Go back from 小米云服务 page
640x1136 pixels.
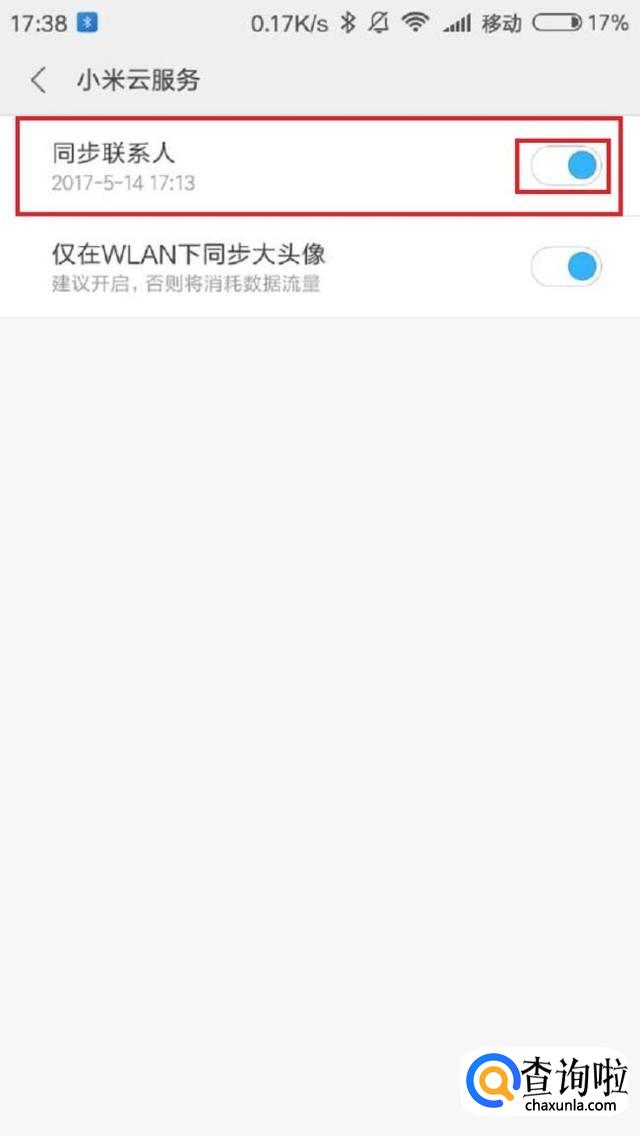39,80
